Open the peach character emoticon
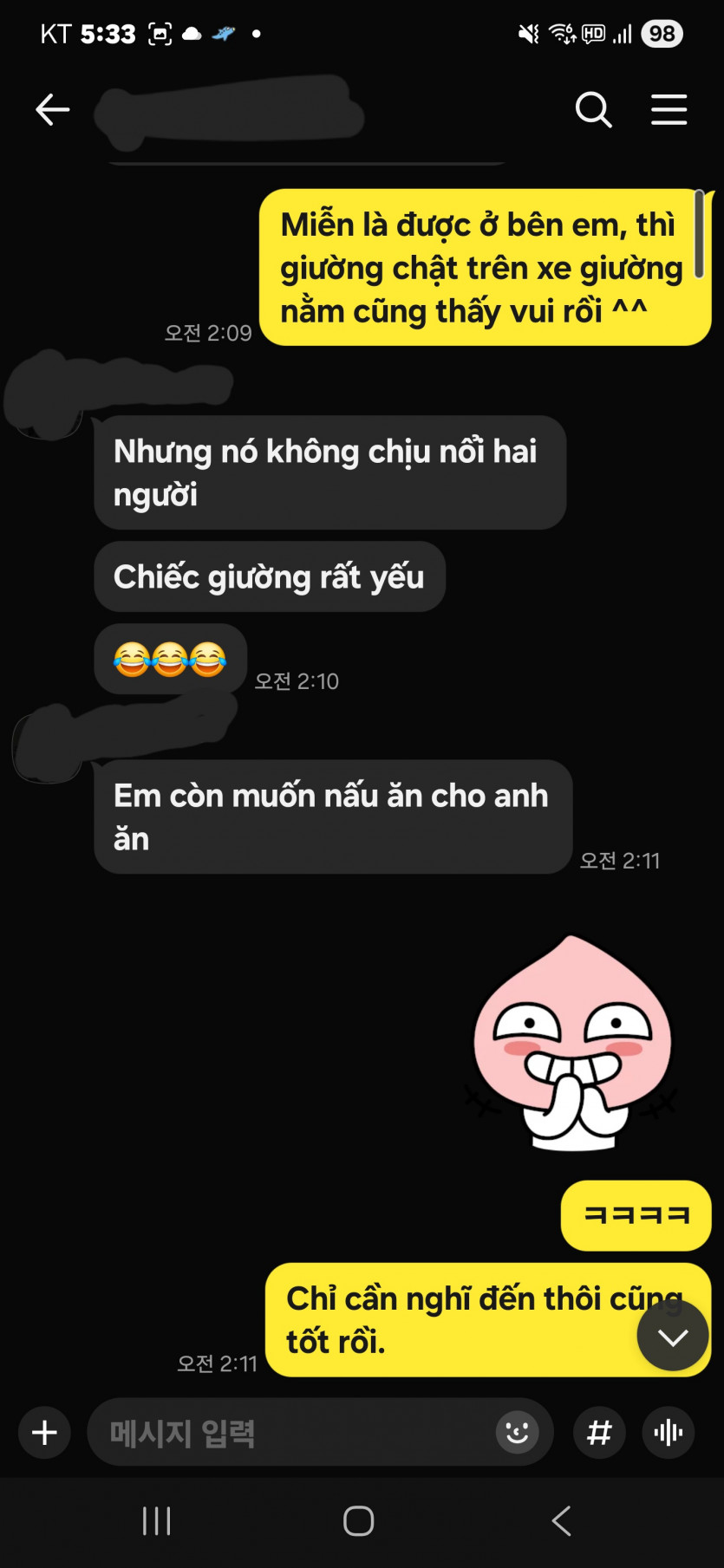The height and width of the screenshot is (1568, 724). point(572,1044)
